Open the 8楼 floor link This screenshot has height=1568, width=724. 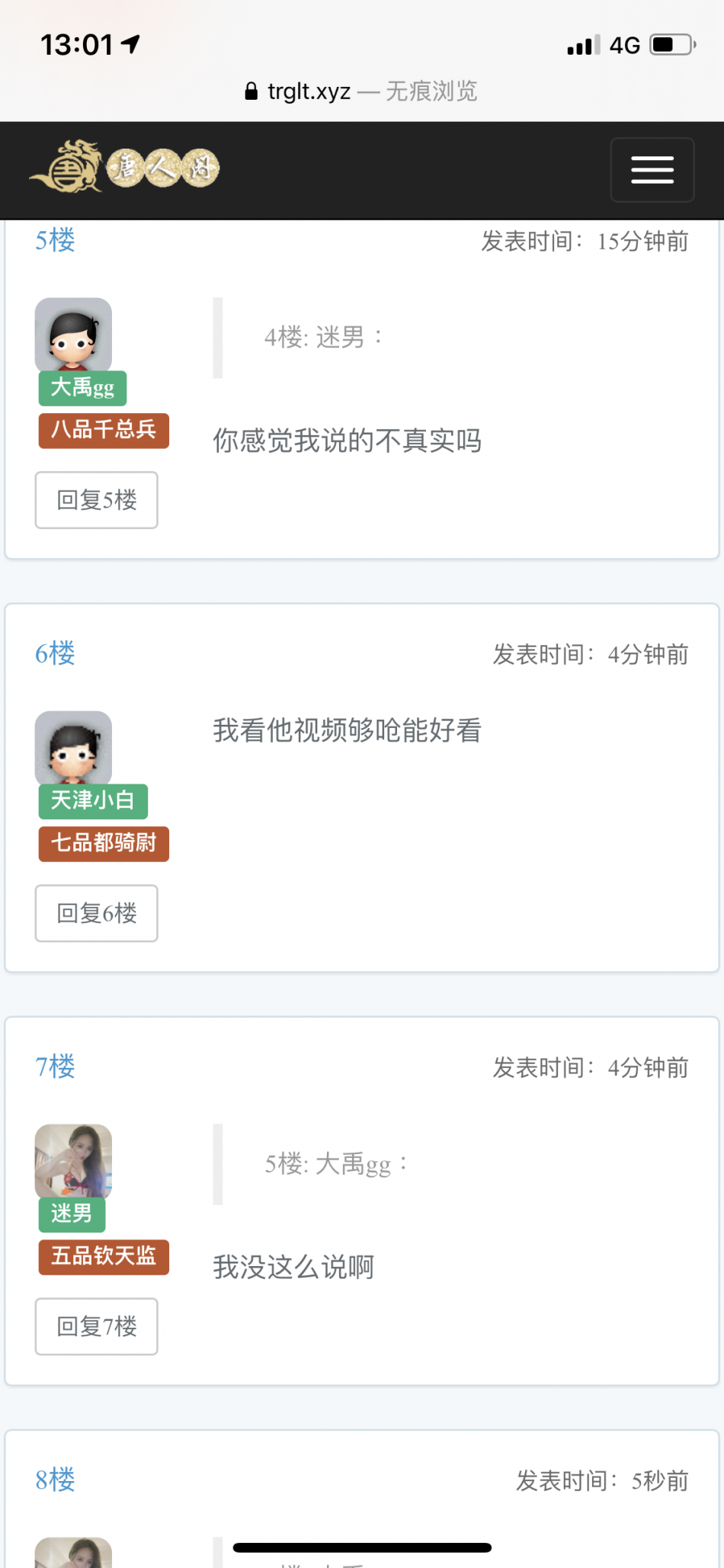[x=55, y=1480]
